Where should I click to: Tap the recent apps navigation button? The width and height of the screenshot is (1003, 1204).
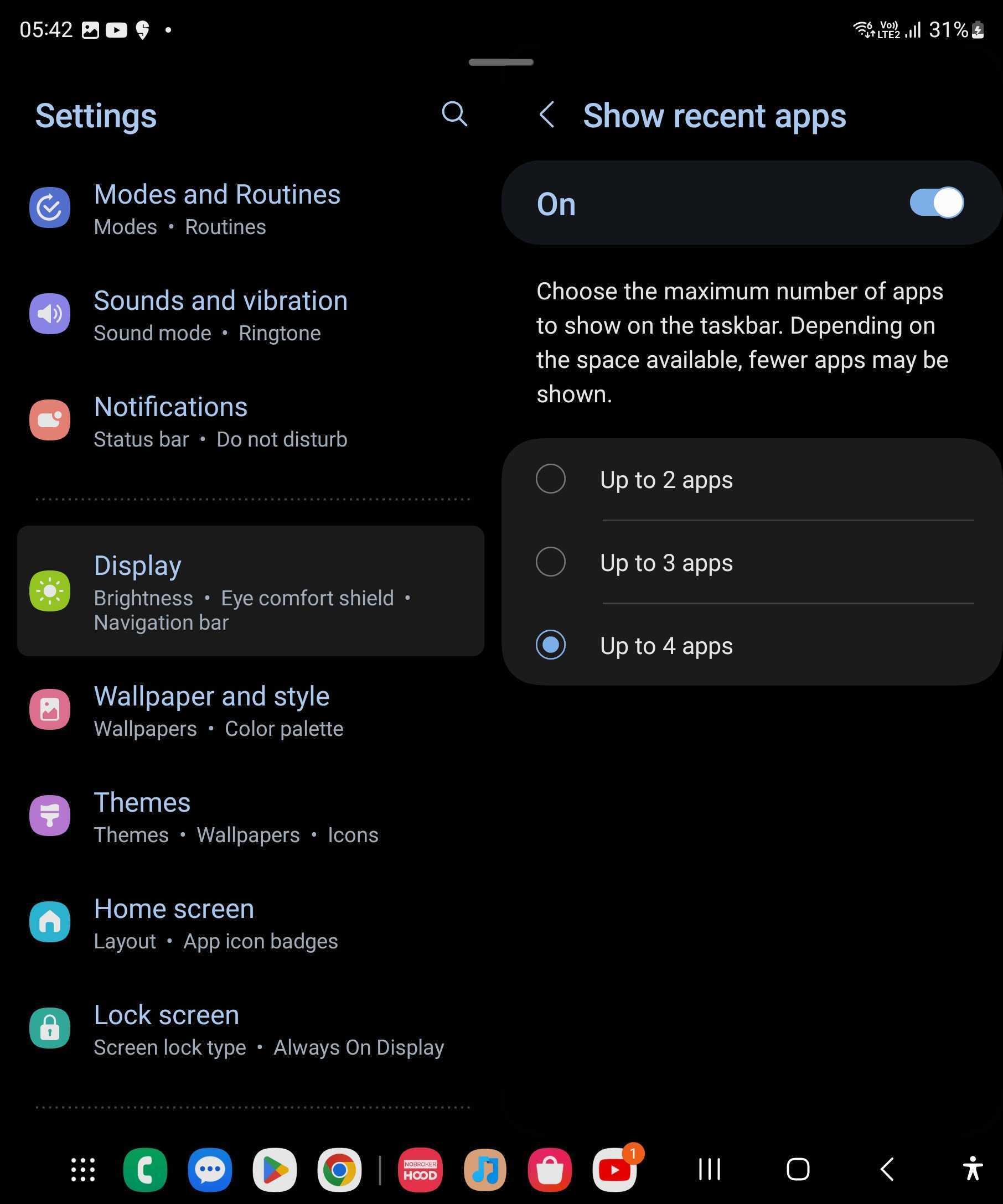[710, 1170]
